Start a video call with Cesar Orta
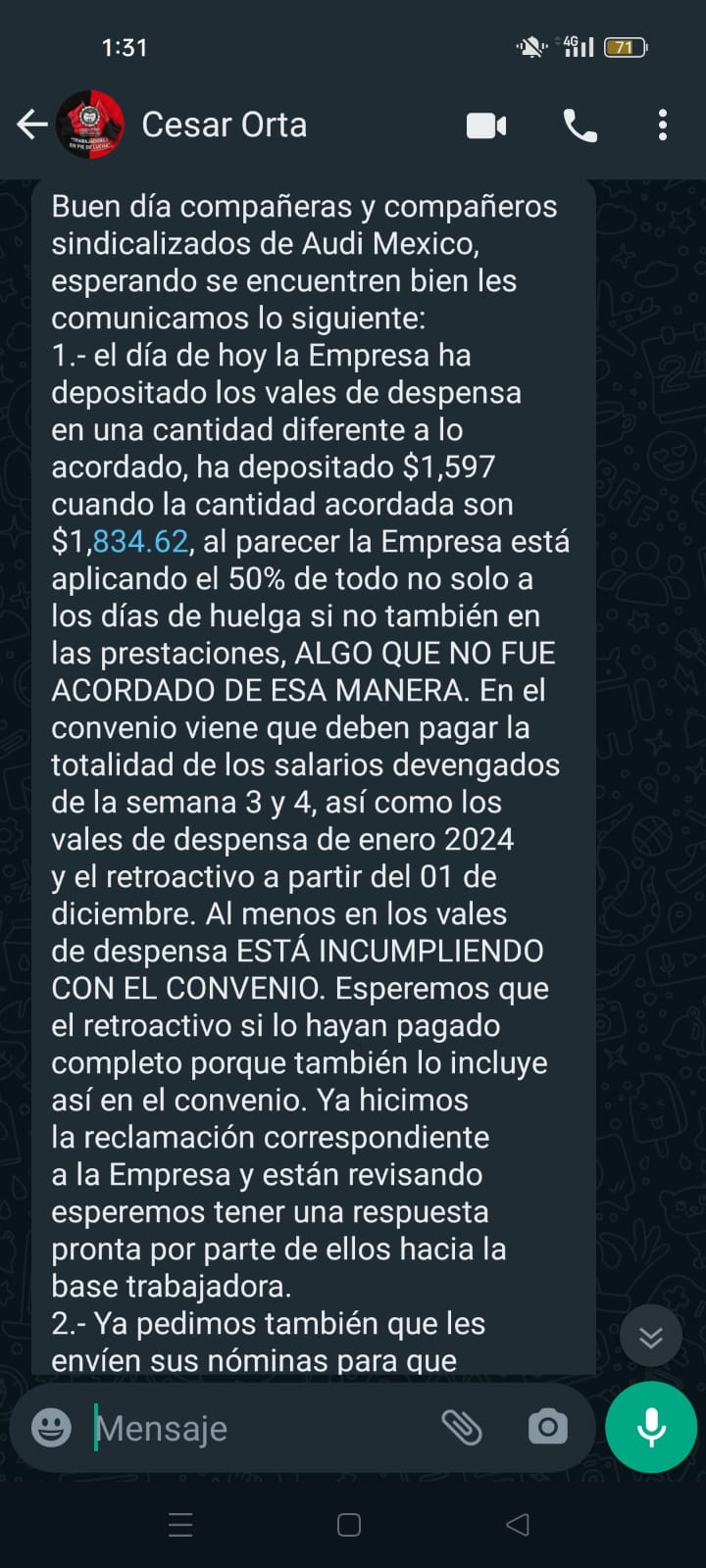Image resolution: width=706 pixels, height=1568 pixels. [x=486, y=125]
